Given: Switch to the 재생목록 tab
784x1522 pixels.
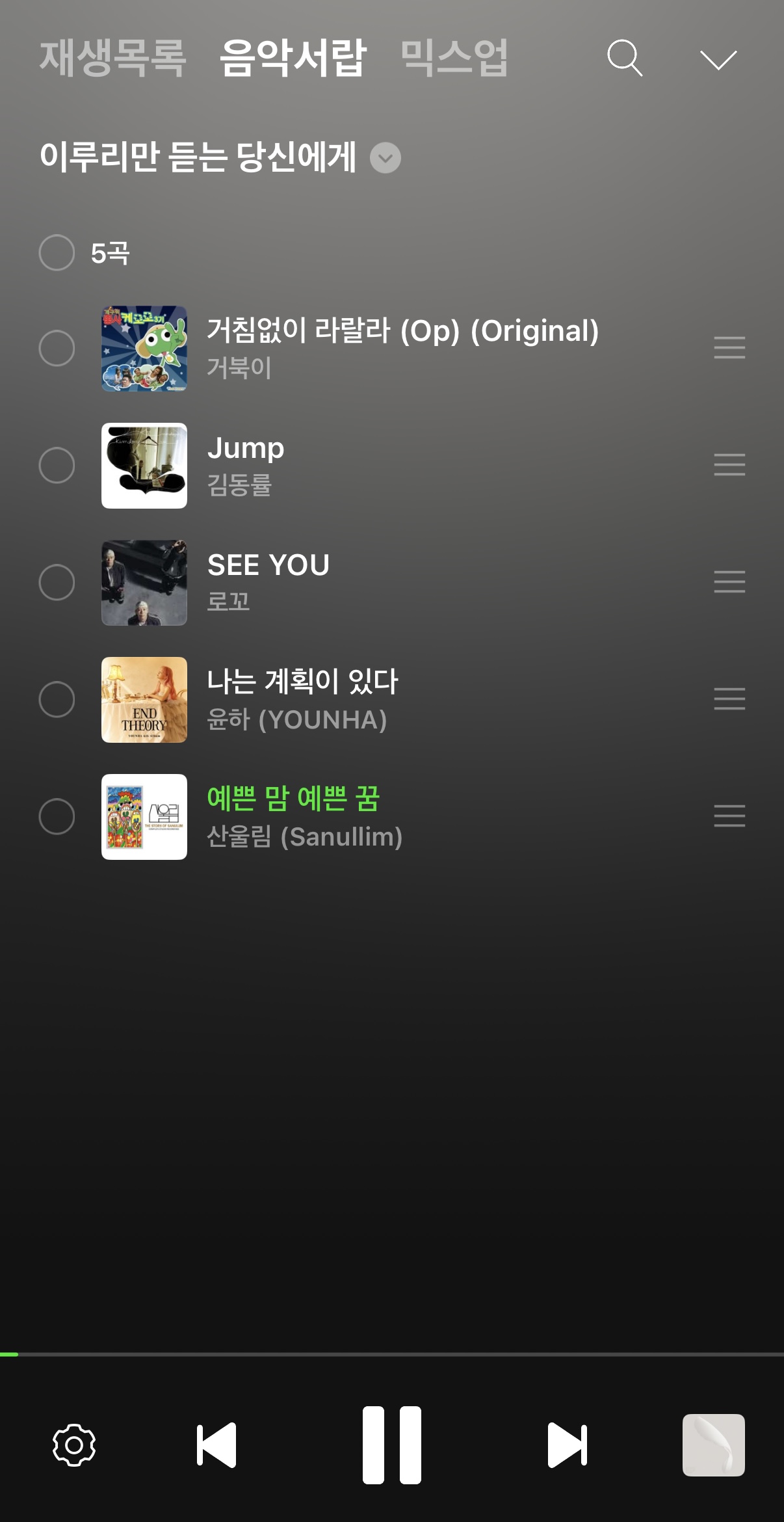Looking at the screenshot, I should (113, 59).
